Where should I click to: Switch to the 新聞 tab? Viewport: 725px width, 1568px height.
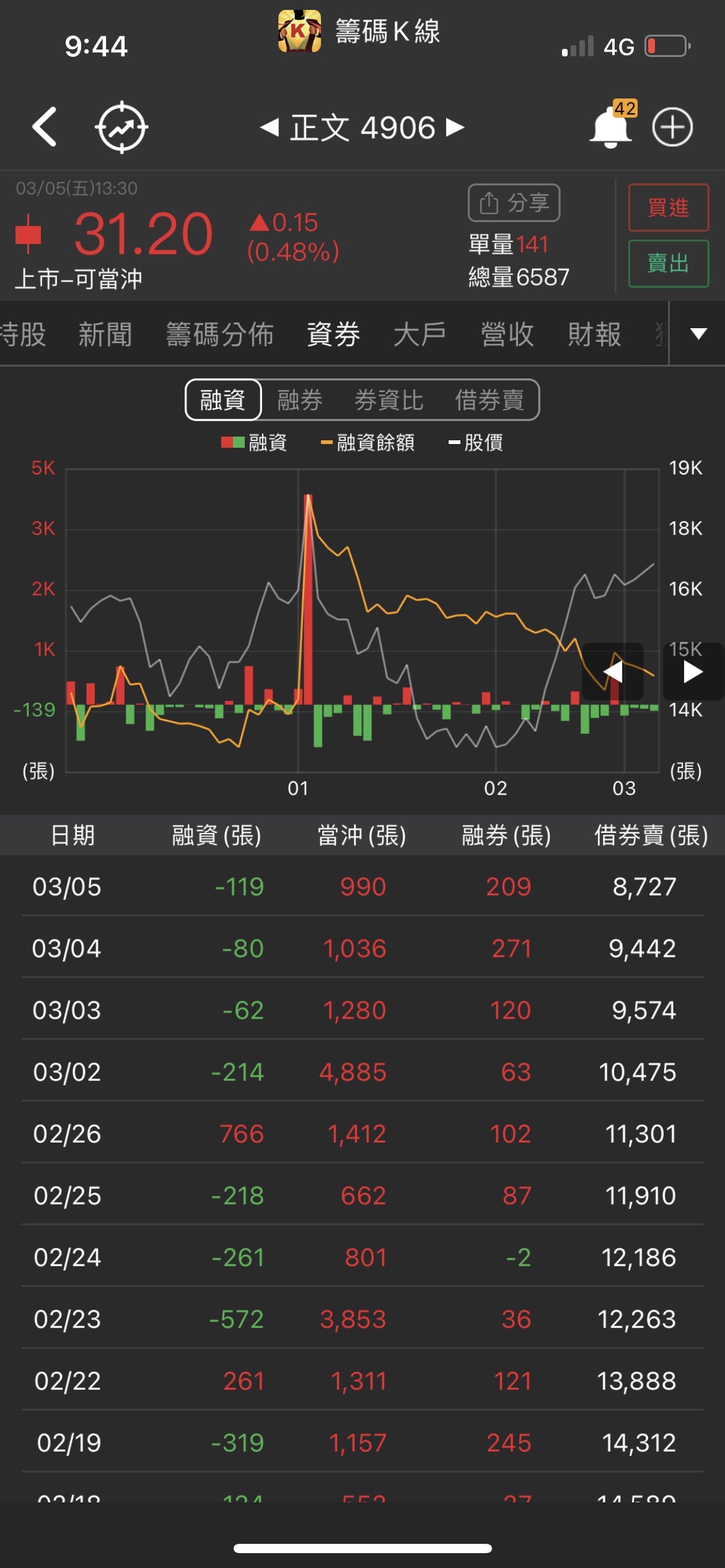(x=105, y=334)
